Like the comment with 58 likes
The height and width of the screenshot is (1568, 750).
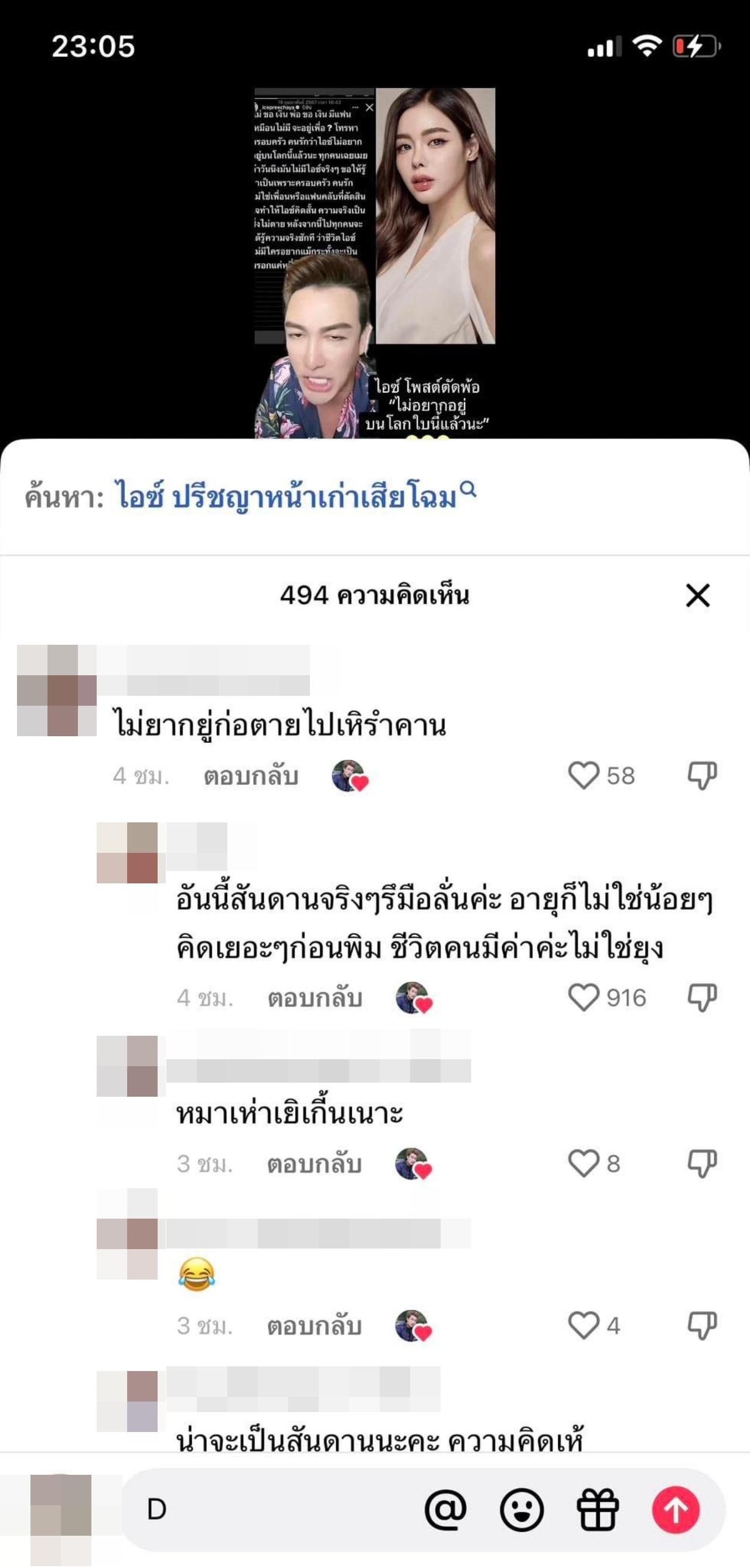[x=584, y=776]
